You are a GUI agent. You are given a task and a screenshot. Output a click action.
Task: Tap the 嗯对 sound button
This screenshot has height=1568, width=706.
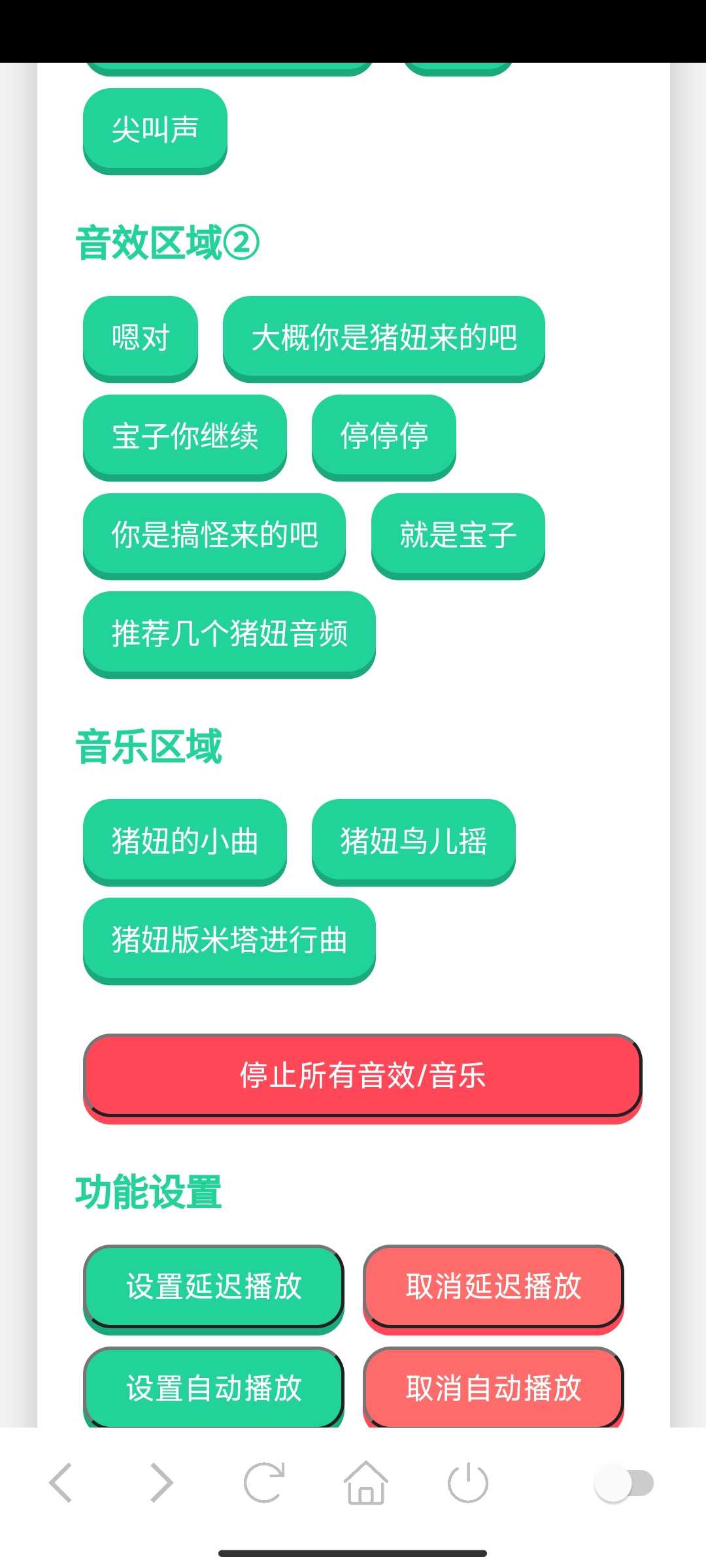coord(141,337)
